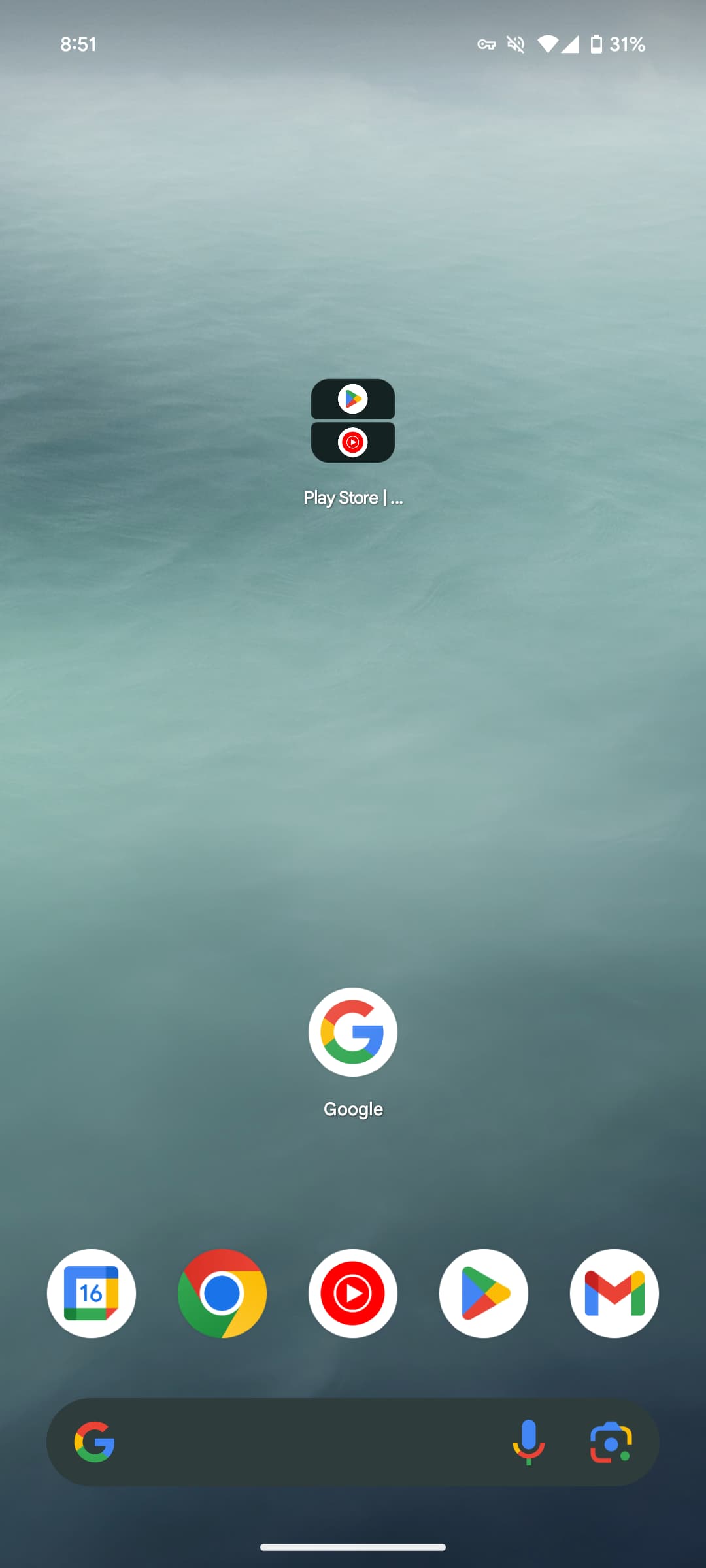Open the Play Store from the dock

[484, 1294]
